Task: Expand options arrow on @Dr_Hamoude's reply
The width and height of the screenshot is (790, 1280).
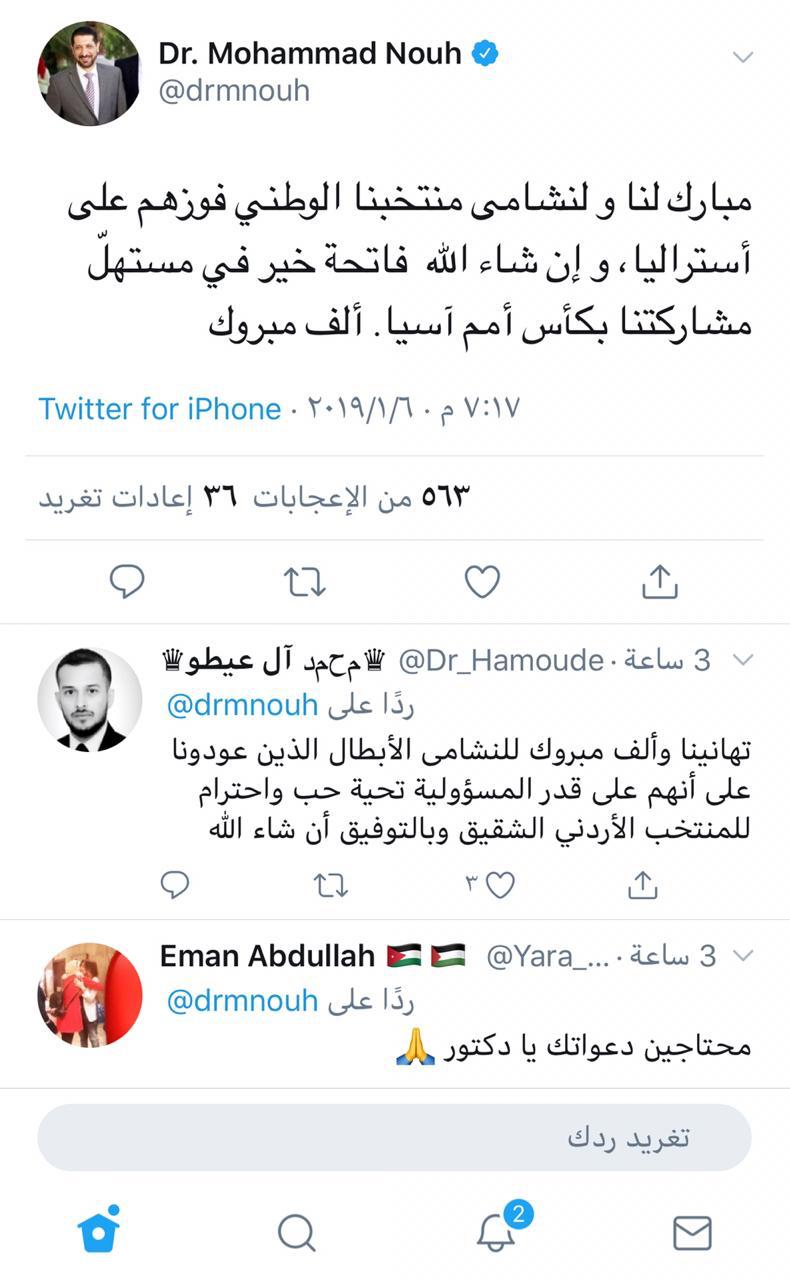Action: 742,660
